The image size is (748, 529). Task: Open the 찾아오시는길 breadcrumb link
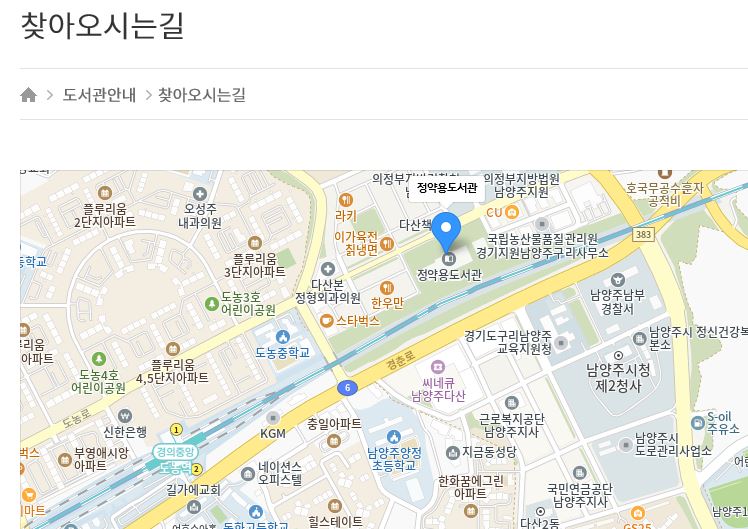[x=201, y=95]
